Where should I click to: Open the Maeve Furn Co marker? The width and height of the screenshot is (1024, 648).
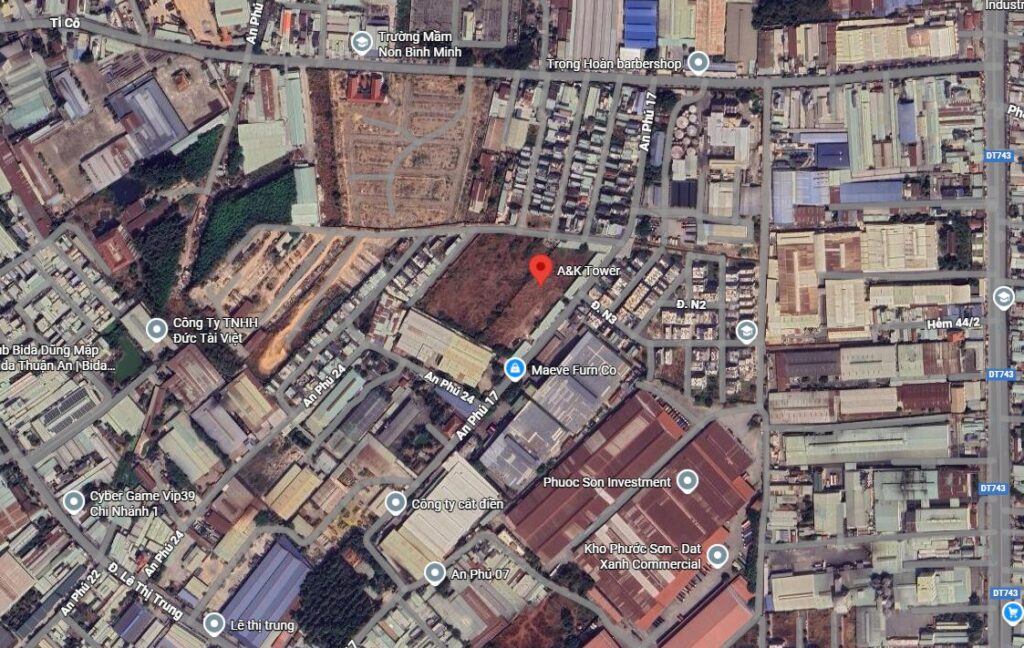[515, 370]
